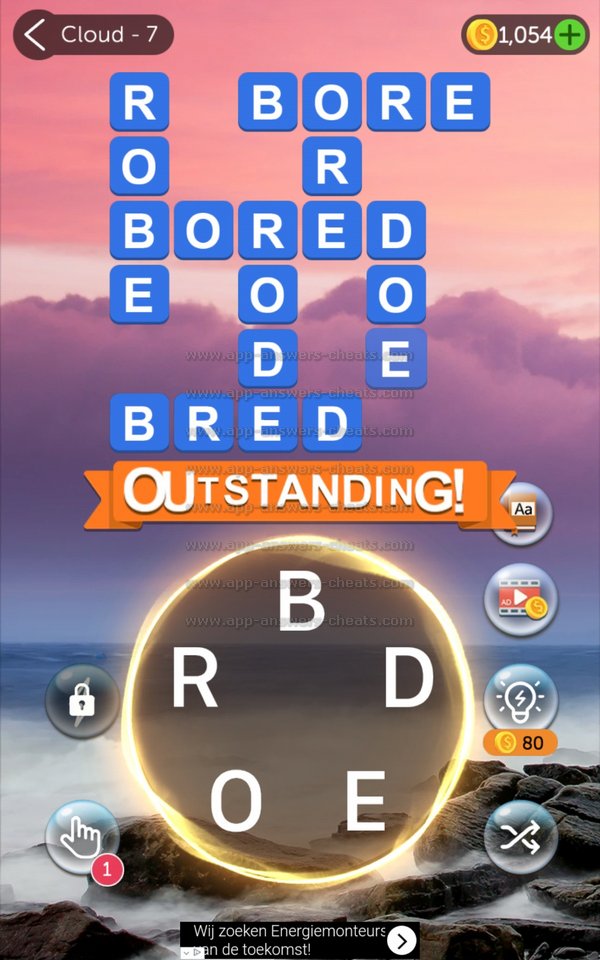Select letter D in the wheel
The width and height of the screenshot is (600, 960).
coord(408,682)
